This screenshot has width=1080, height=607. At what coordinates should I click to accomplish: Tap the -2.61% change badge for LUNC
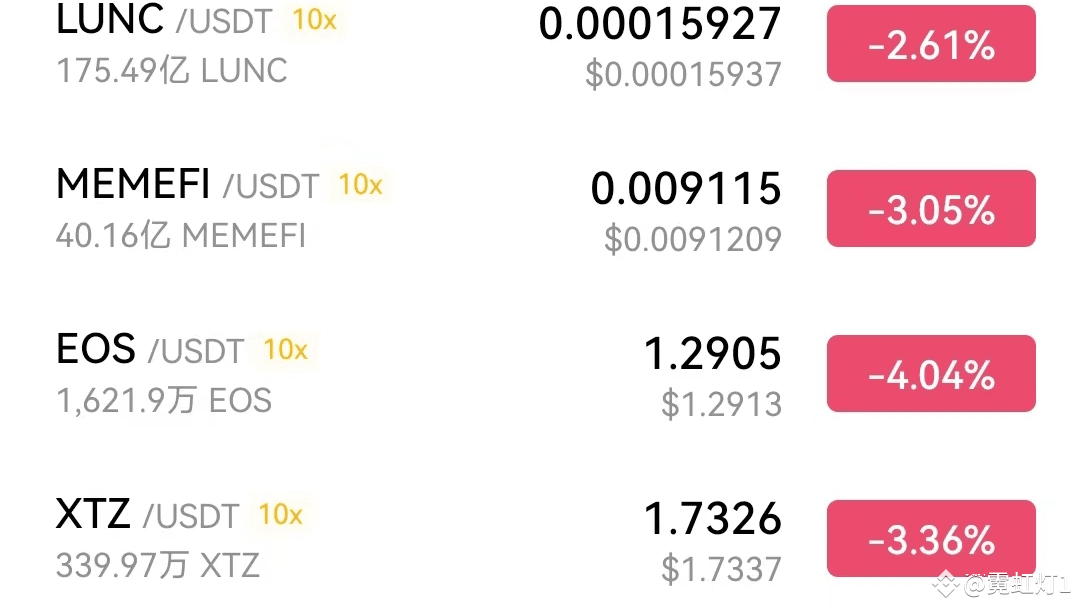(930, 45)
